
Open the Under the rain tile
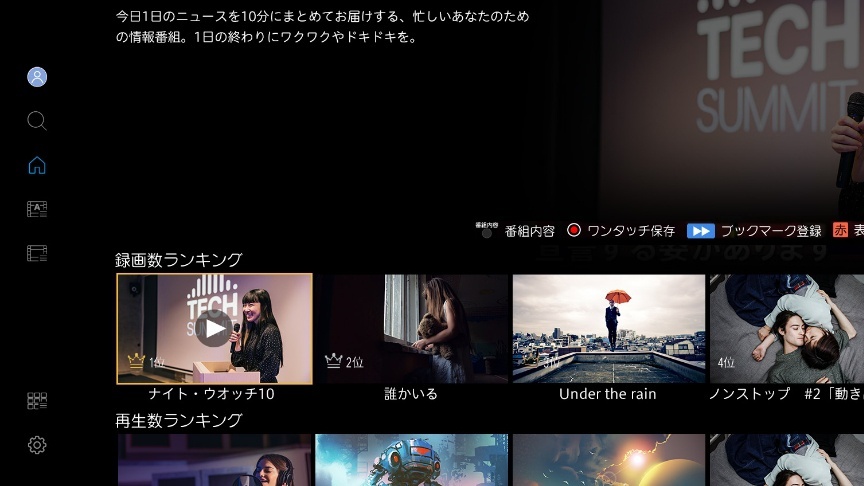point(608,328)
